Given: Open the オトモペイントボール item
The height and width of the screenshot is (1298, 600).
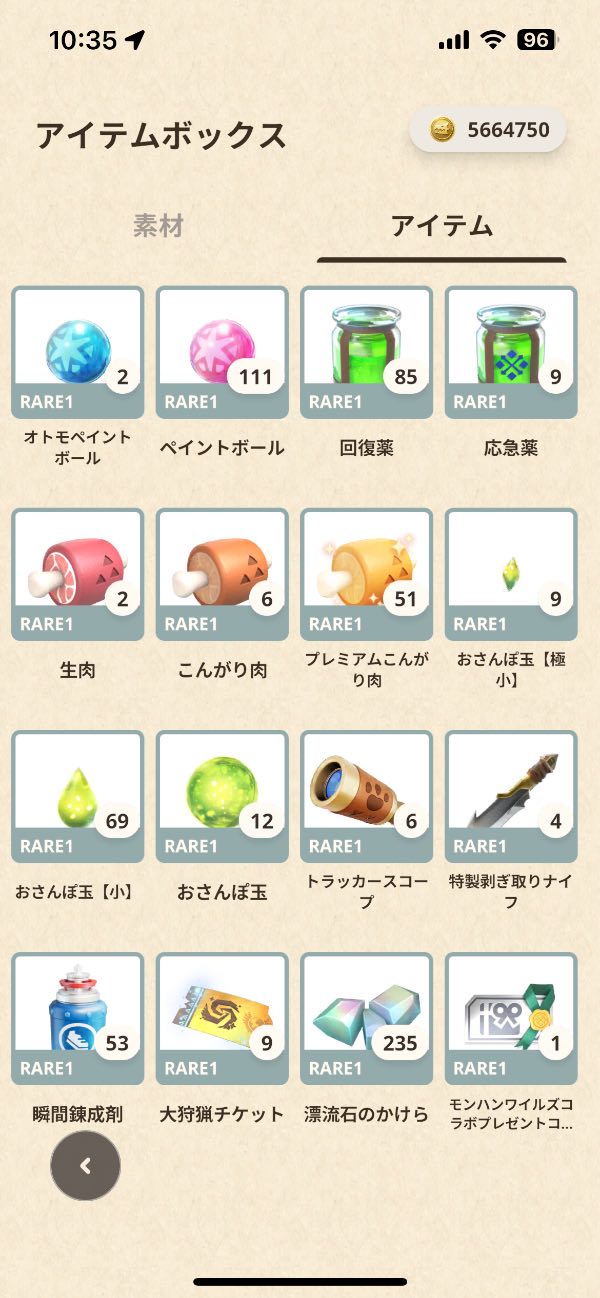Looking at the screenshot, I should [78, 352].
